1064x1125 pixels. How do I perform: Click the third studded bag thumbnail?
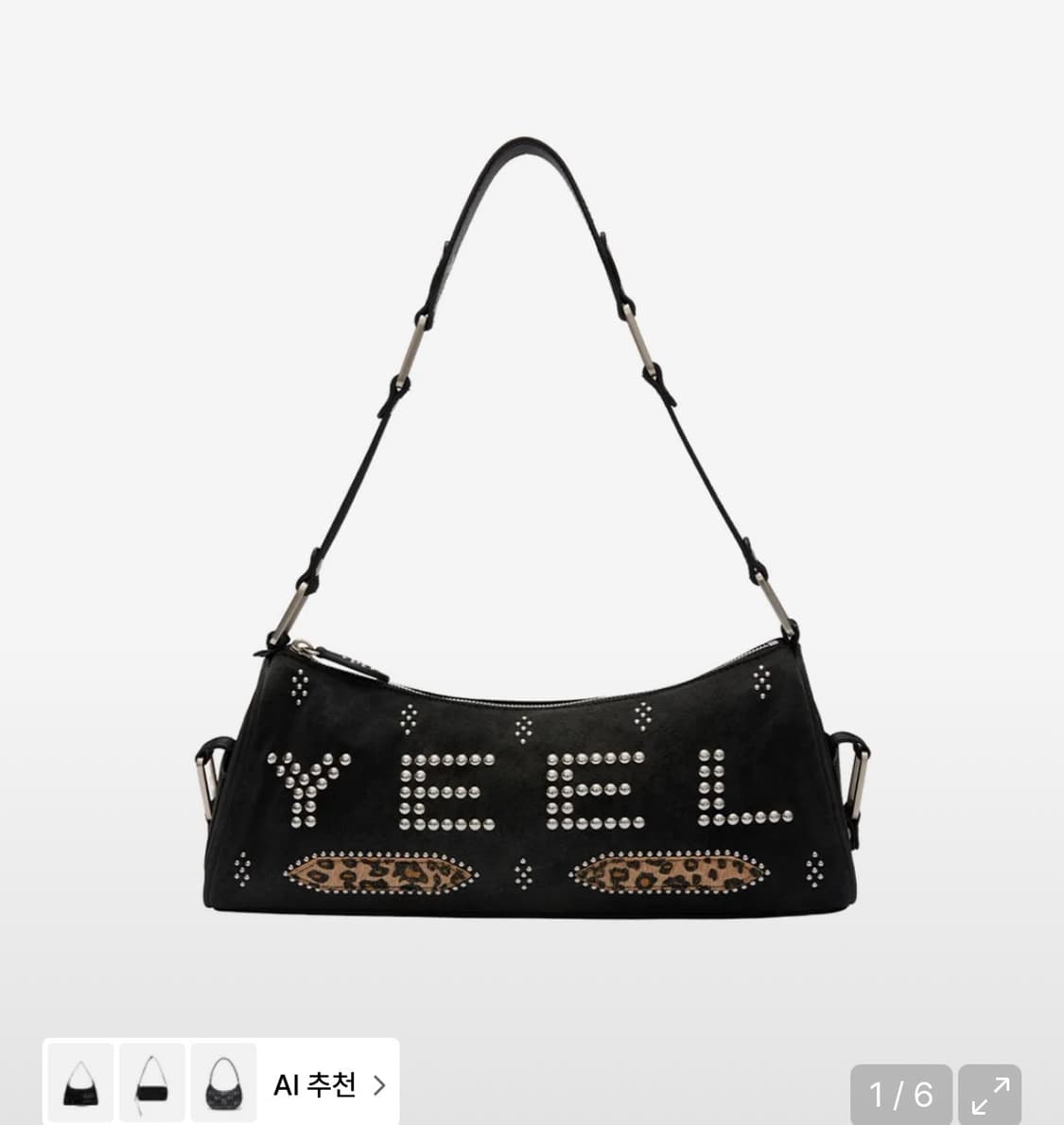click(224, 1082)
